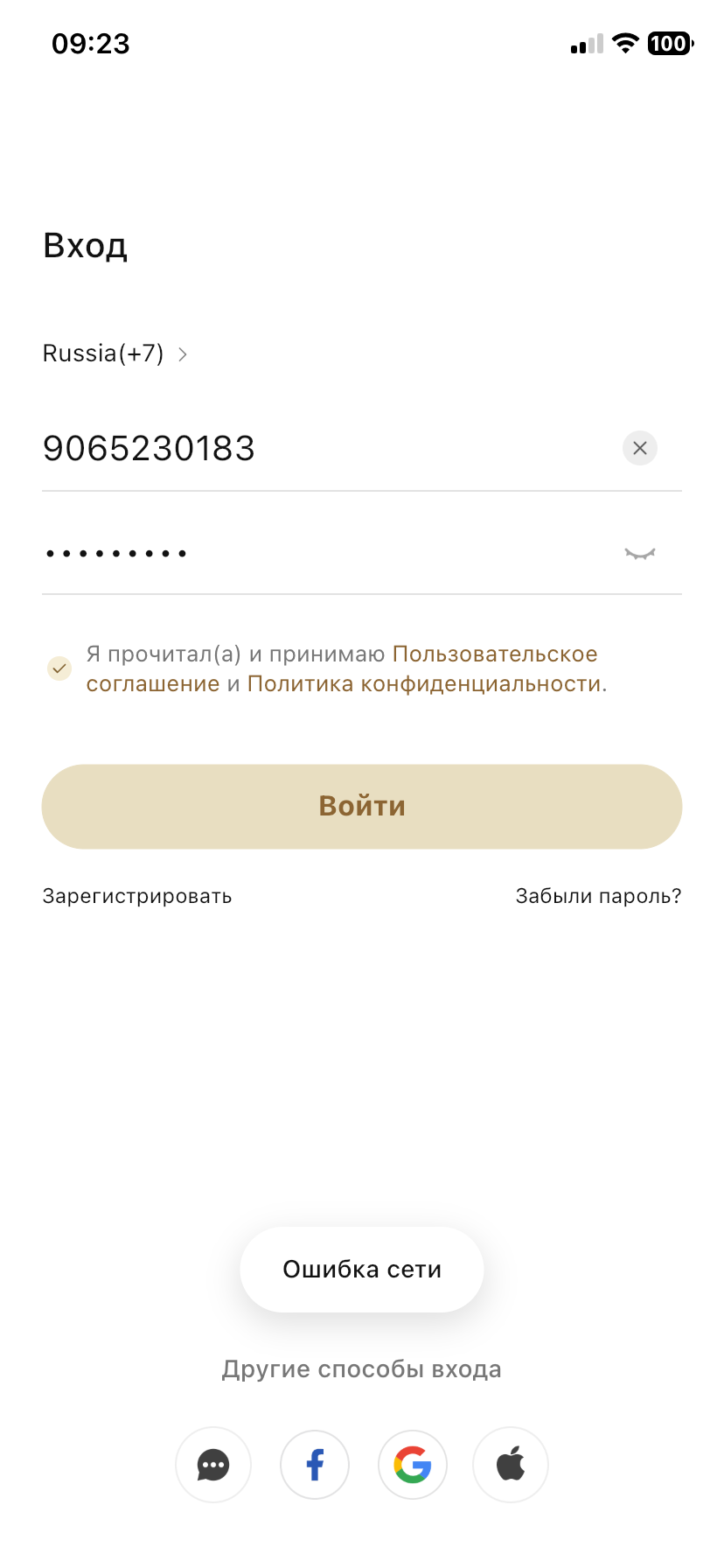This screenshot has width=724, height=1568.
Task: Toggle acceptance of the privacy terms
Action: [x=59, y=668]
